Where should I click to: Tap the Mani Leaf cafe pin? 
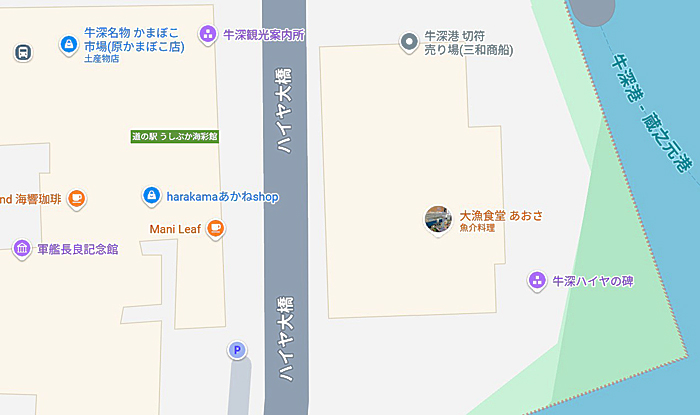point(216,229)
